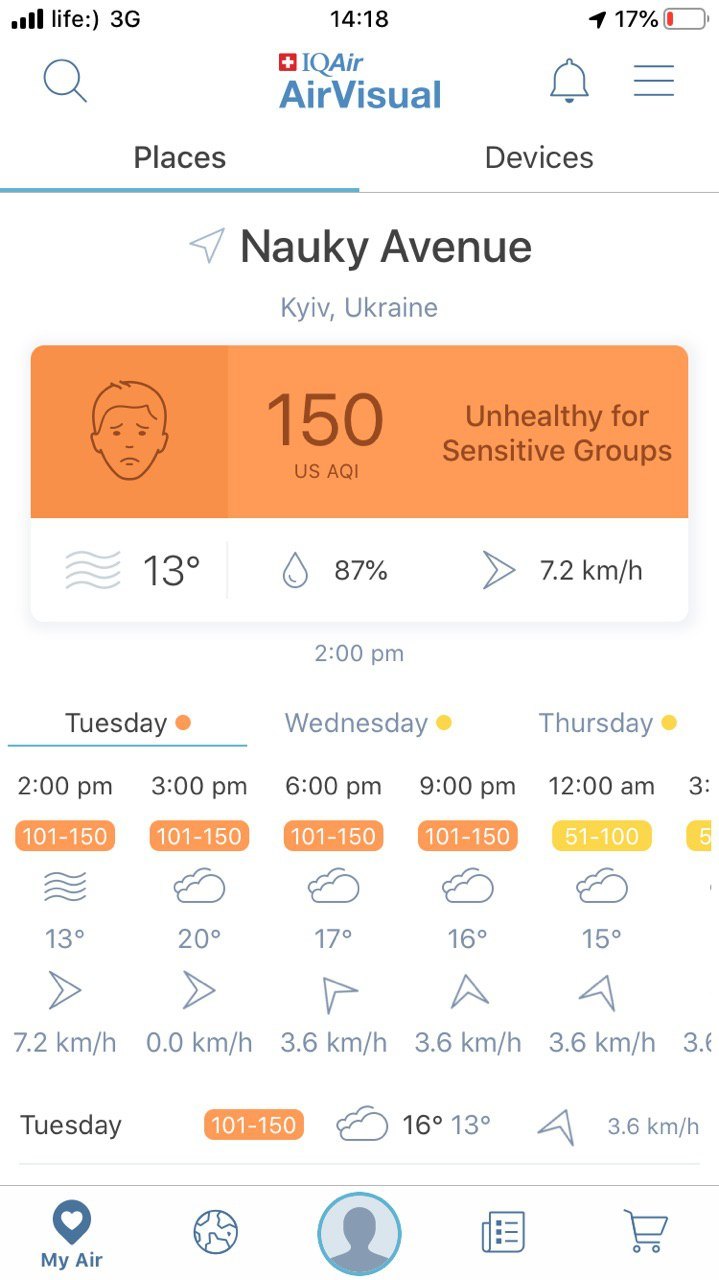Screen dimensions: 719x1280
Task: Open the notifications bell
Action: (569, 80)
